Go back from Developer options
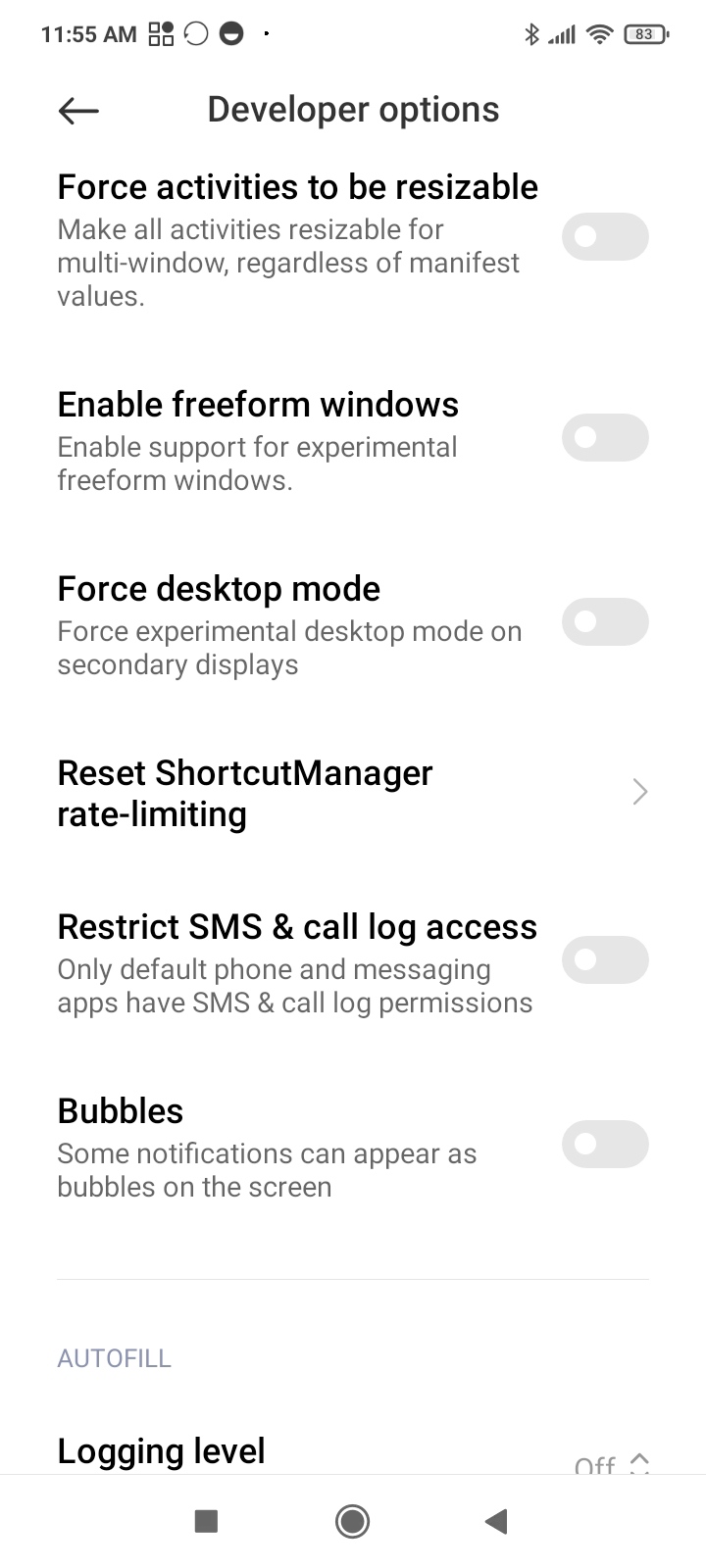706x1568 pixels. (x=78, y=111)
